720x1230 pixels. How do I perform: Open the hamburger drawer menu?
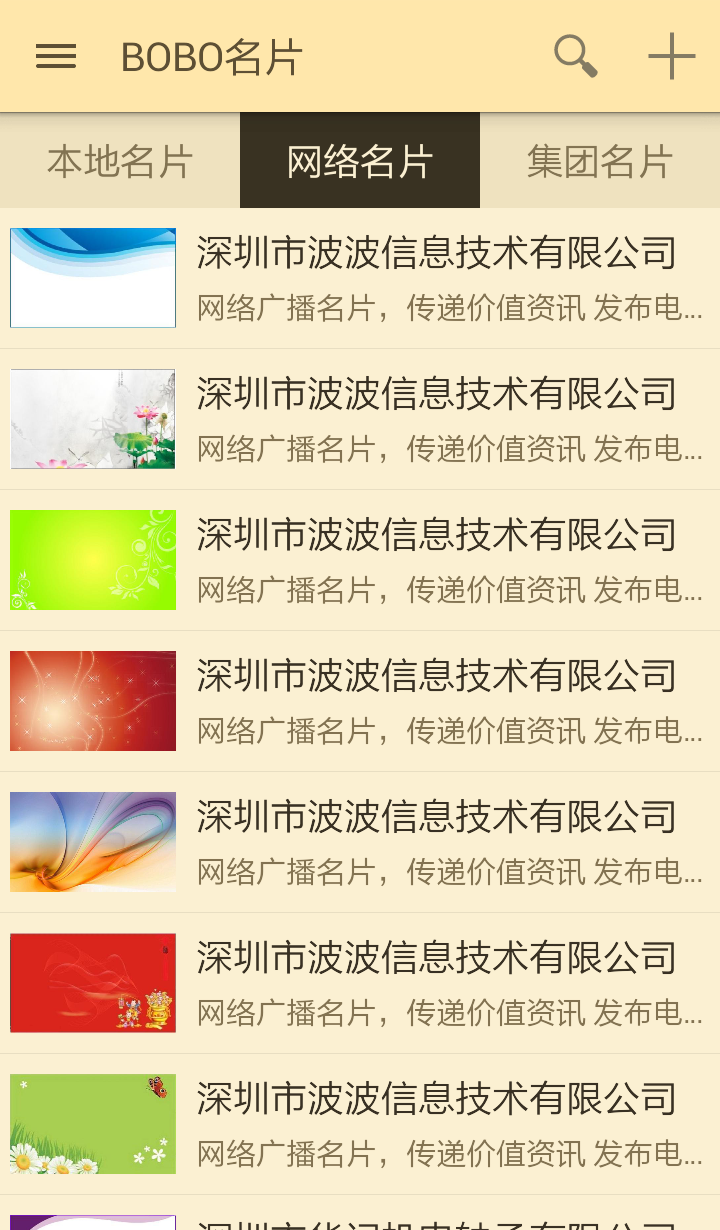click(x=56, y=56)
